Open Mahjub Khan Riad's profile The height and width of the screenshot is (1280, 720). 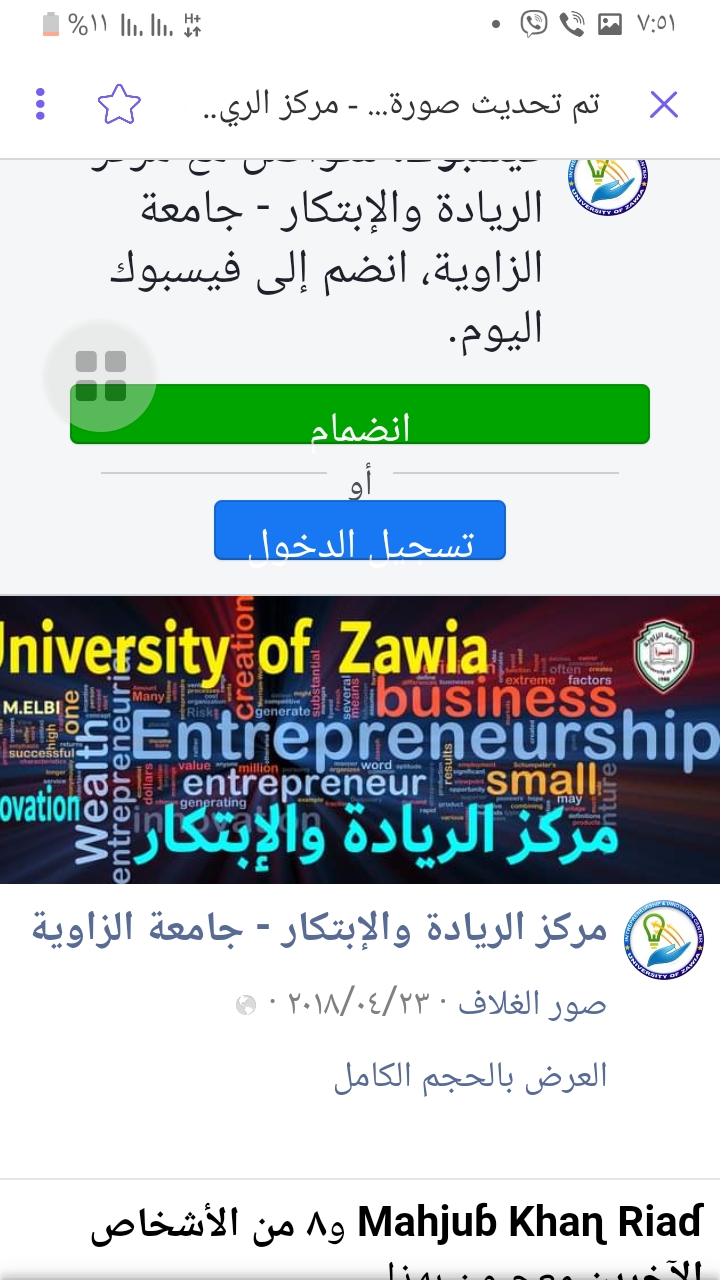coord(530,1222)
